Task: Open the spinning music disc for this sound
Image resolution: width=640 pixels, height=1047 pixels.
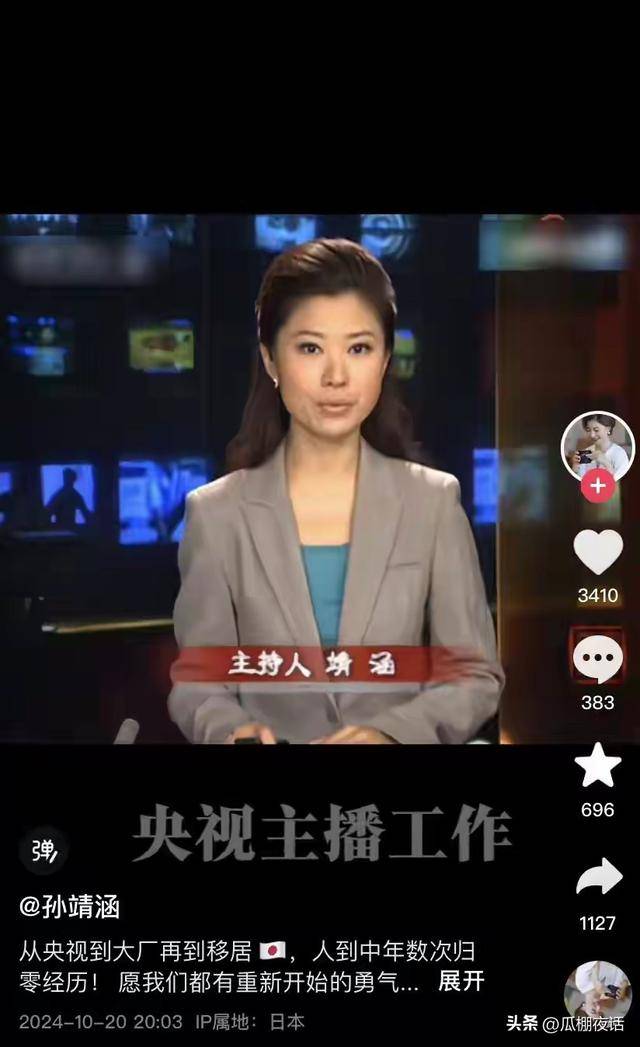Action: tap(598, 990)
